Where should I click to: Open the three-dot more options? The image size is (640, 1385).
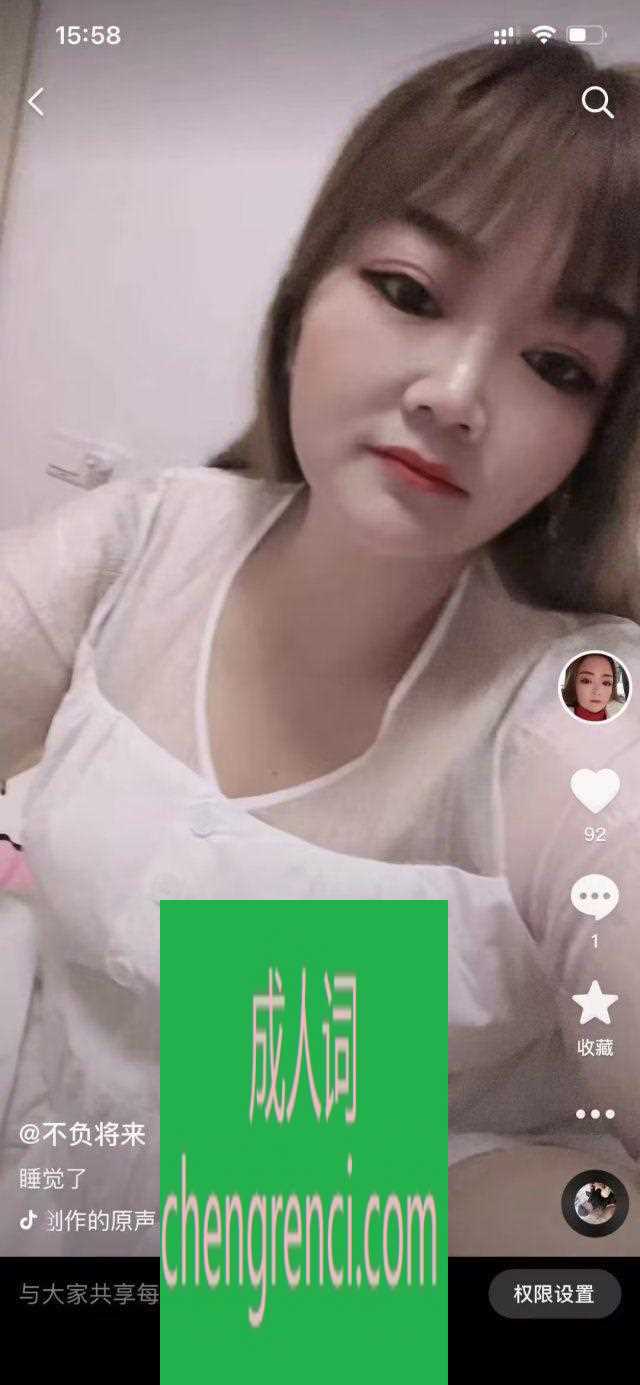(x=595, y=1113)
